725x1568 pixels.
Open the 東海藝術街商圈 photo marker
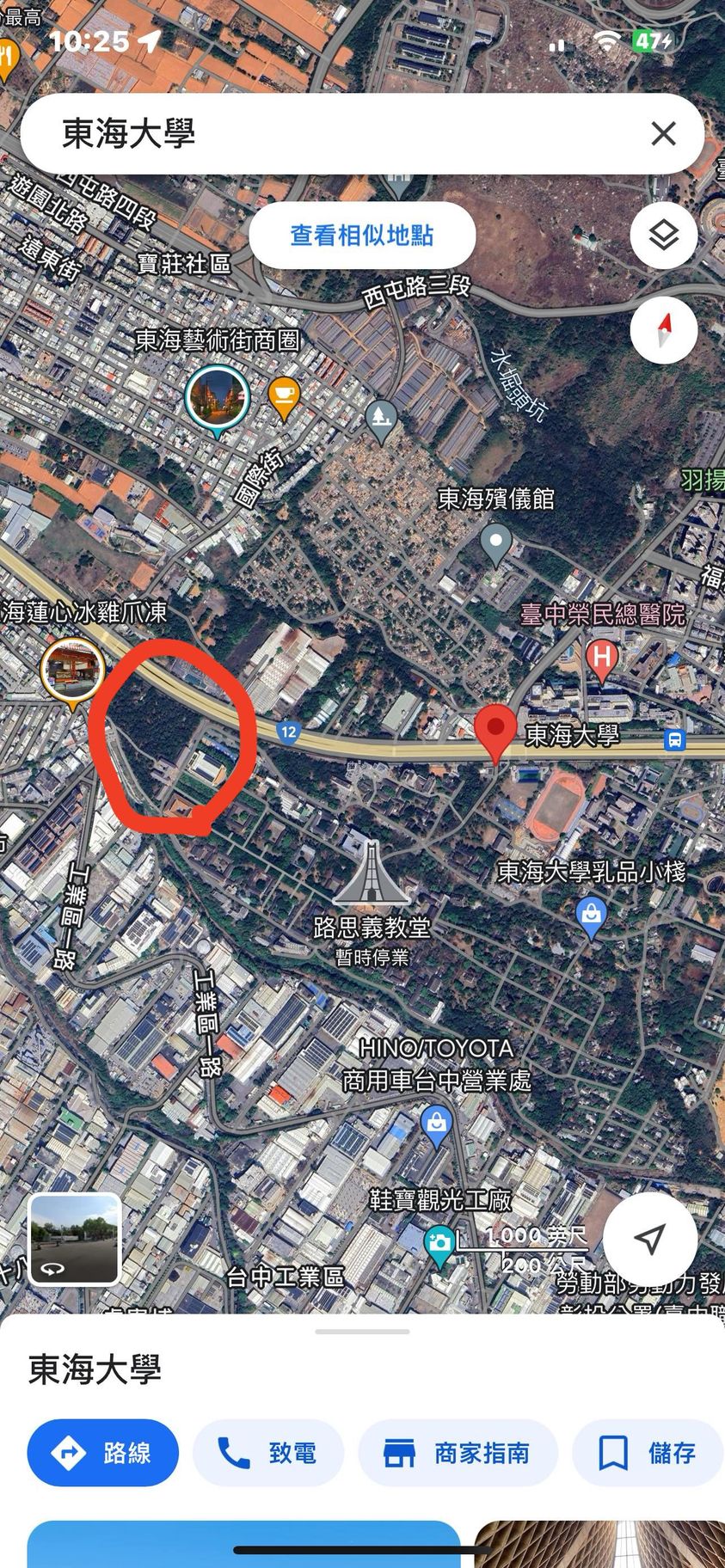tap(218, 397)
